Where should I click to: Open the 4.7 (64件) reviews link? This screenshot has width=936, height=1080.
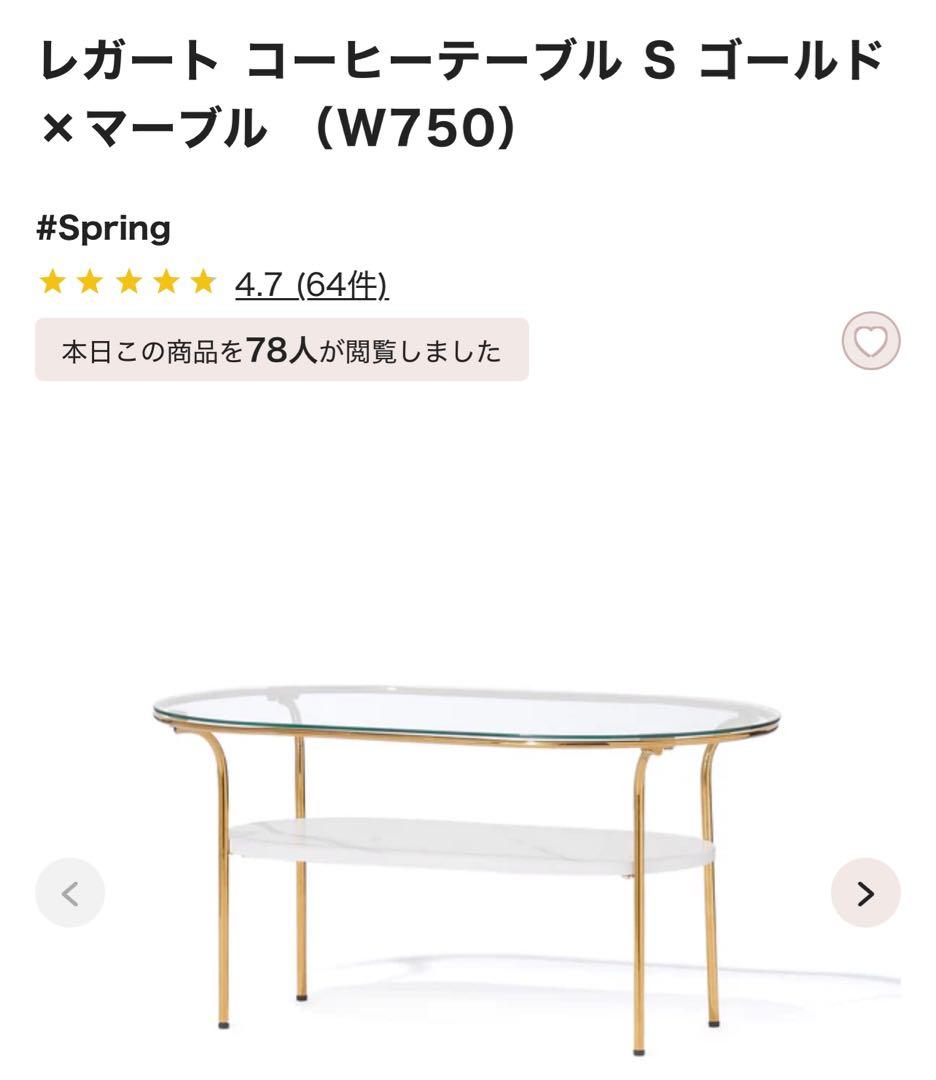coord(311,285)
